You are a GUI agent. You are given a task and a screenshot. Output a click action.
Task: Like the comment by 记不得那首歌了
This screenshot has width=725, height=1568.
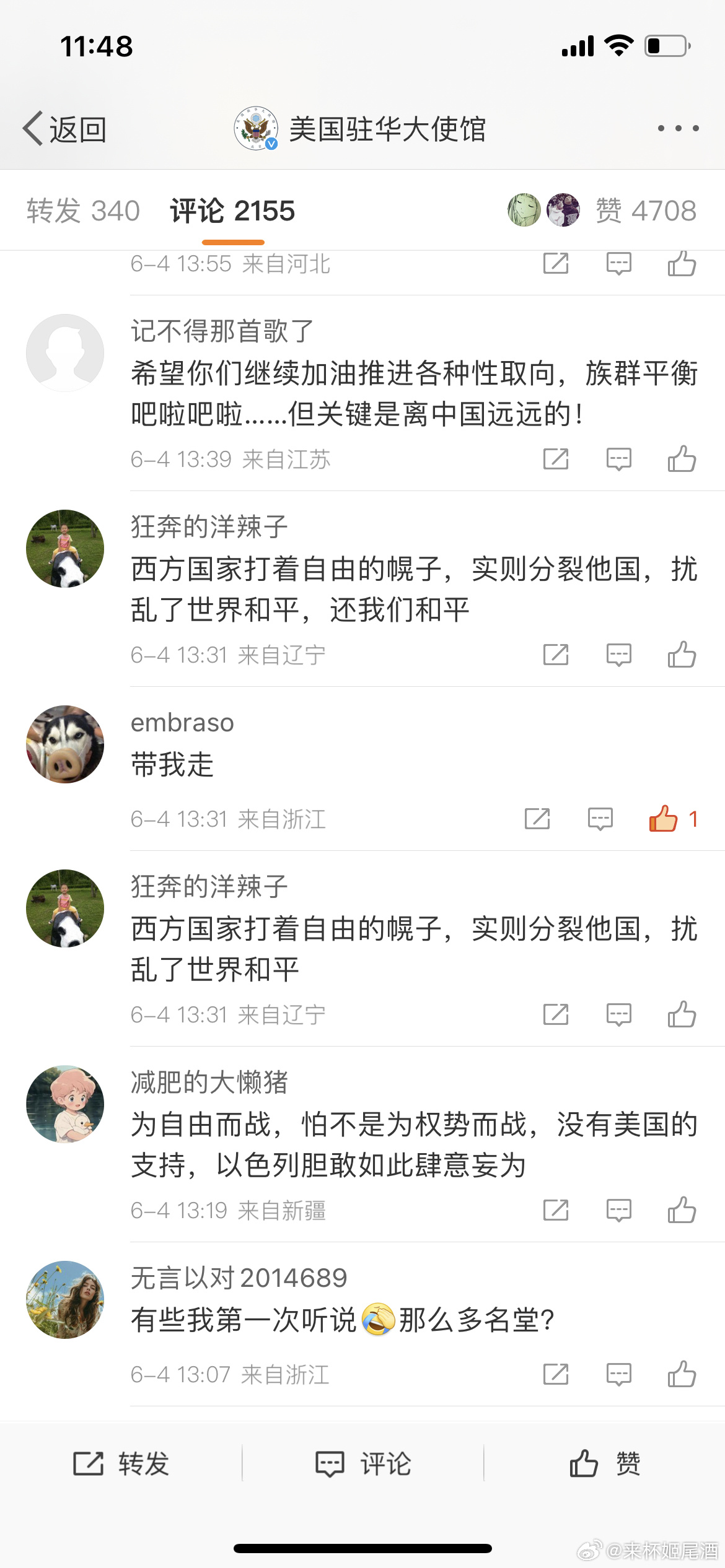point(682,460)
